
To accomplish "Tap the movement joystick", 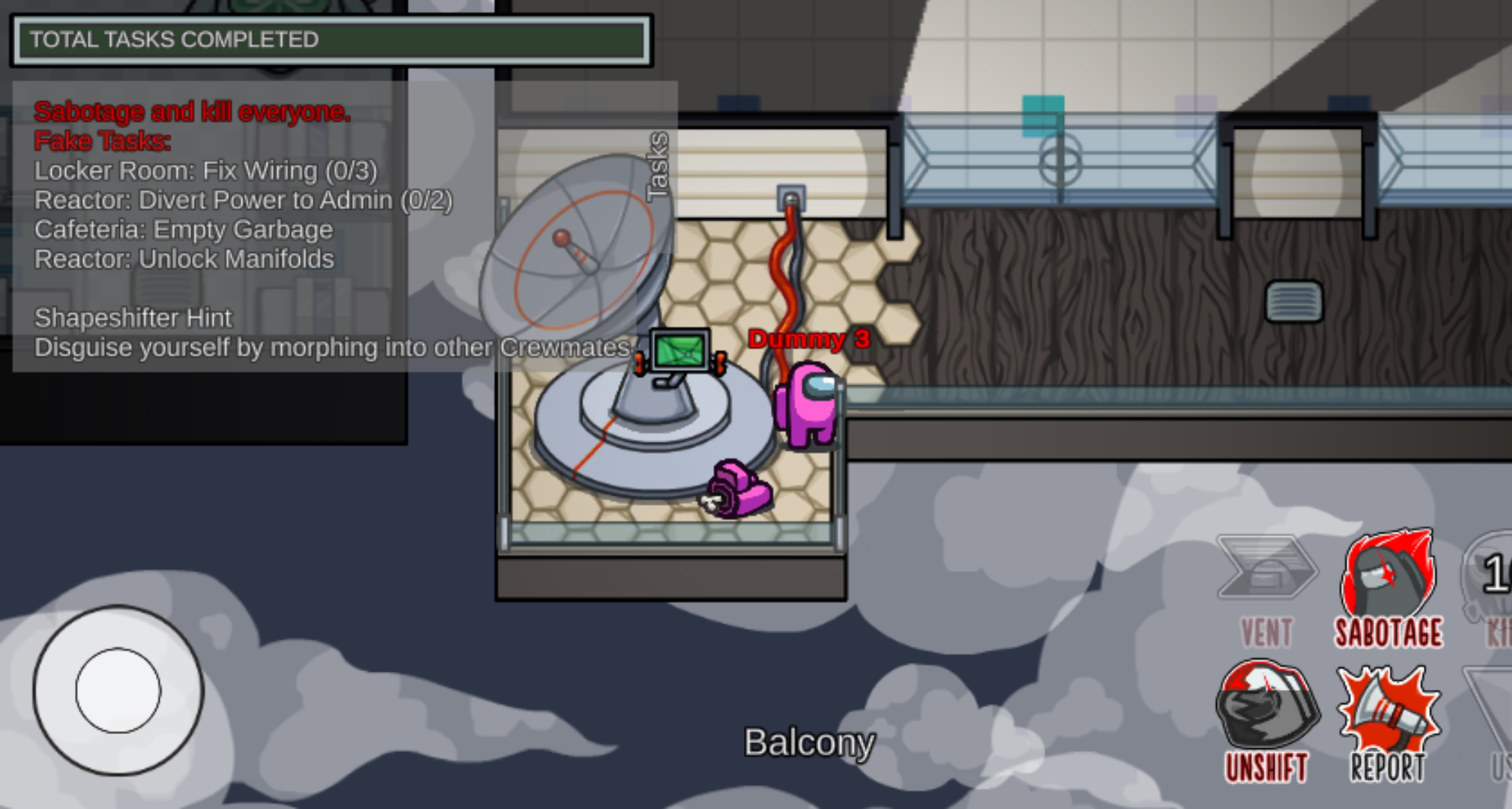I will (118, 690).
